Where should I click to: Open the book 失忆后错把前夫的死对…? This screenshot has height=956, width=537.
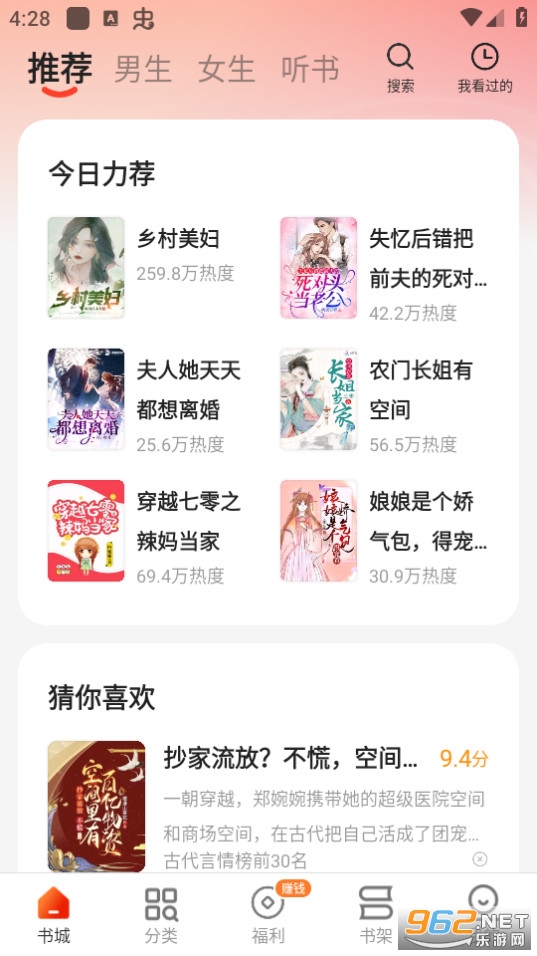pos(384,268)
